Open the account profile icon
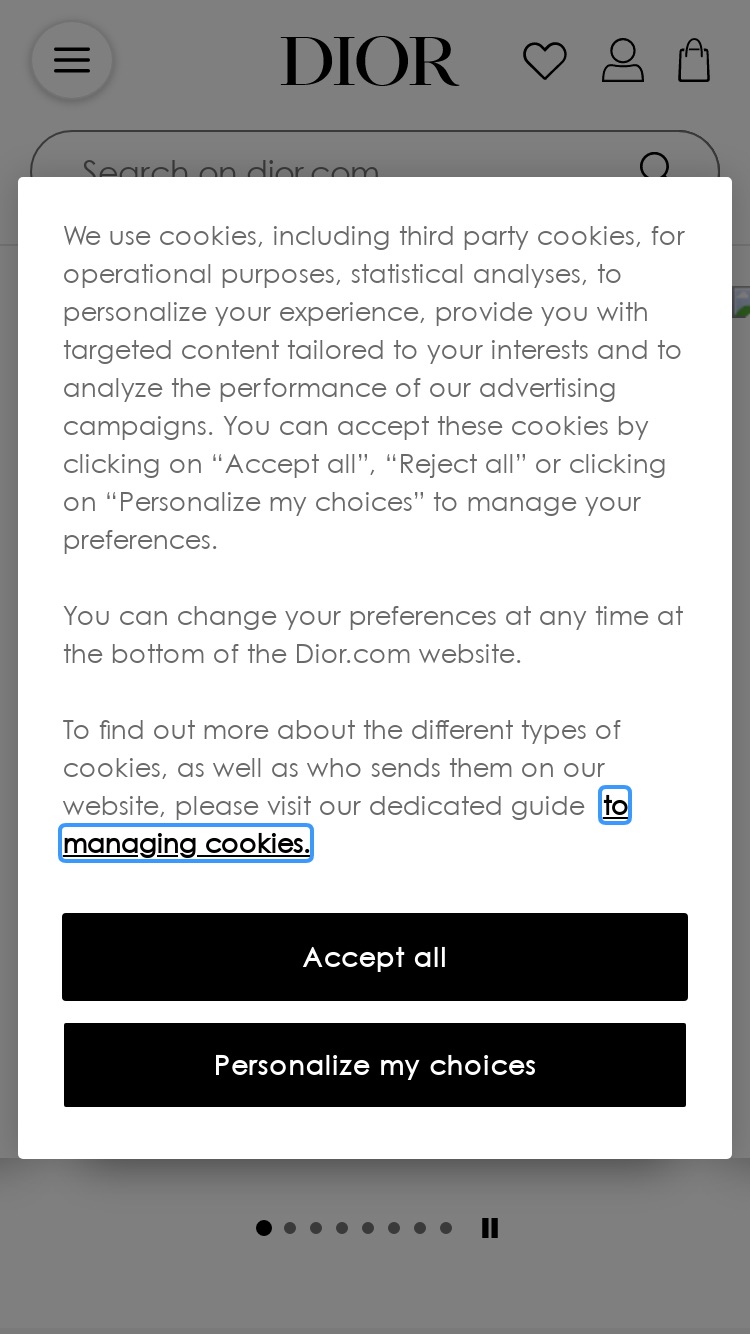Image resolution: width=750 pixels, height=1334 pixels. coord(622,60)
